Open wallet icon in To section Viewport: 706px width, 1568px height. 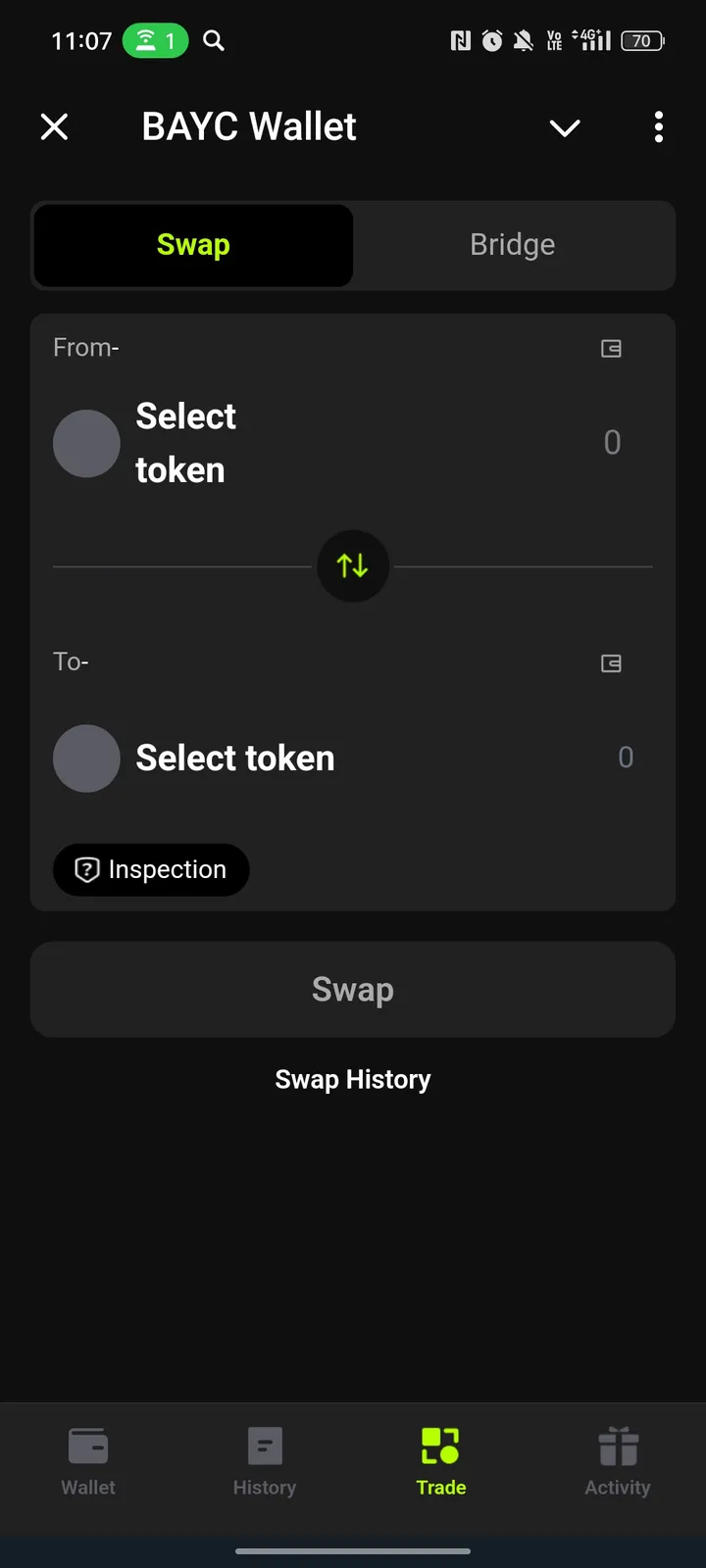click(611, 663)
